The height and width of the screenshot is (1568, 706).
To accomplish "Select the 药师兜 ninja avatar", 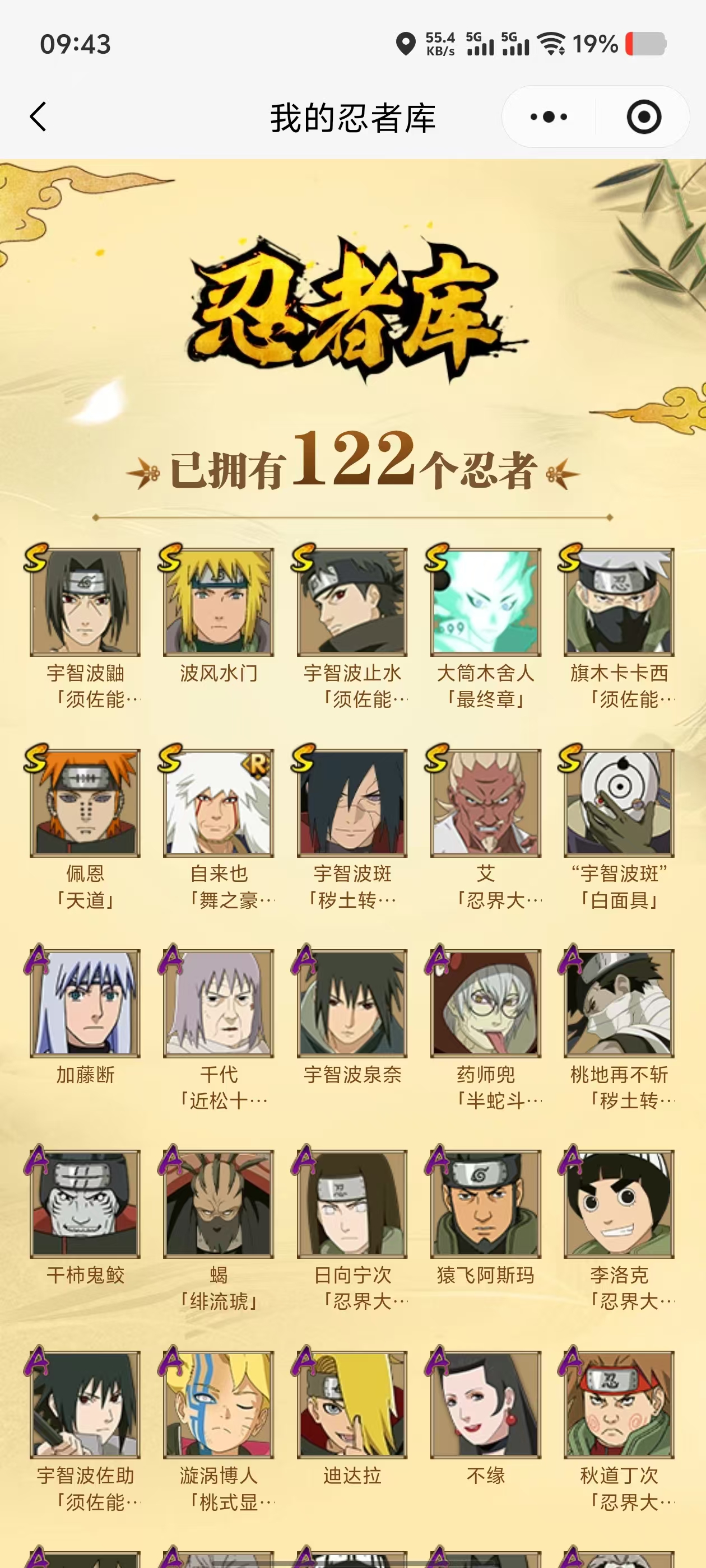I will (x=485, y=1002).
